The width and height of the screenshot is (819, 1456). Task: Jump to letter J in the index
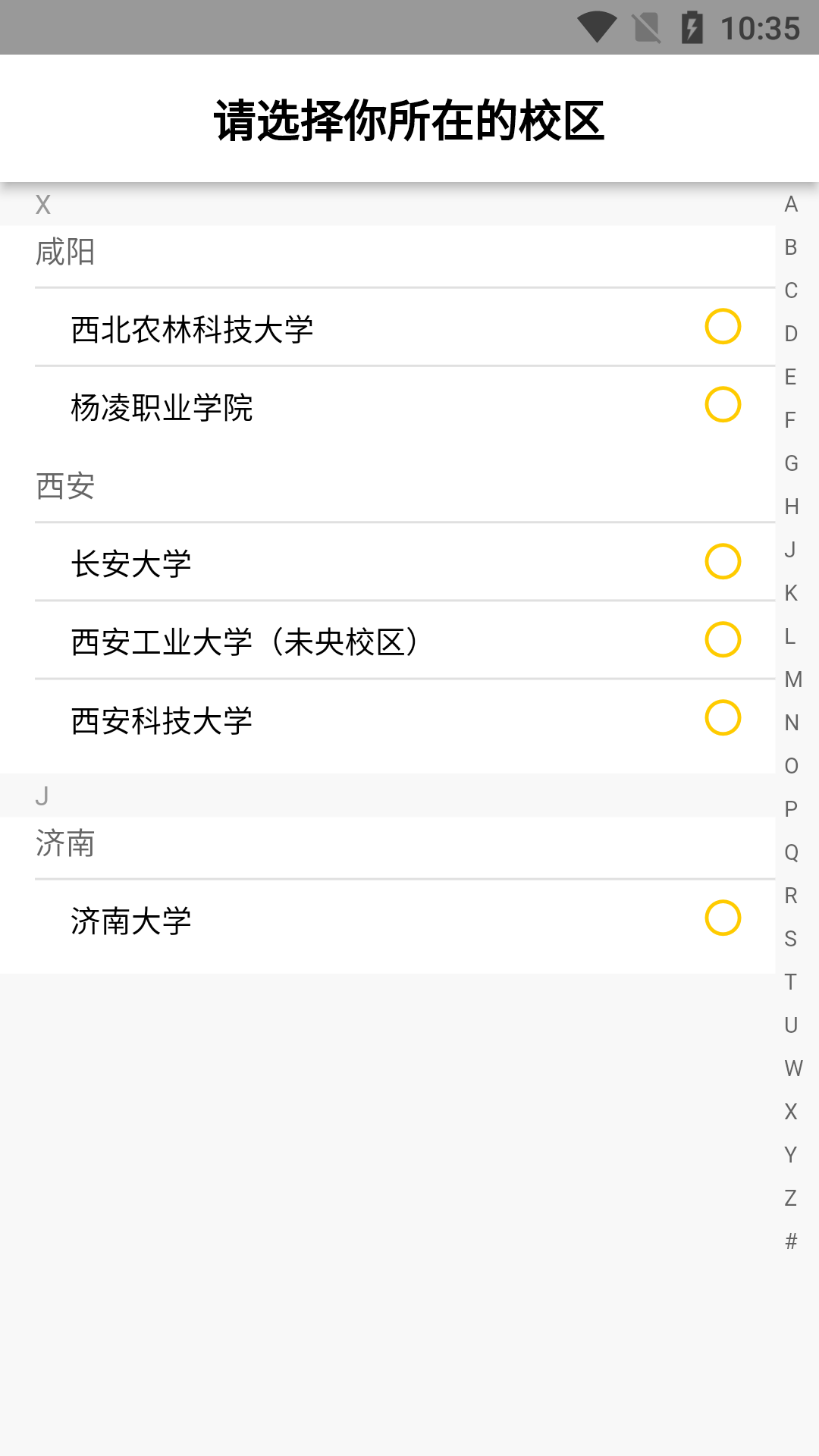click(x=791, y=550)
